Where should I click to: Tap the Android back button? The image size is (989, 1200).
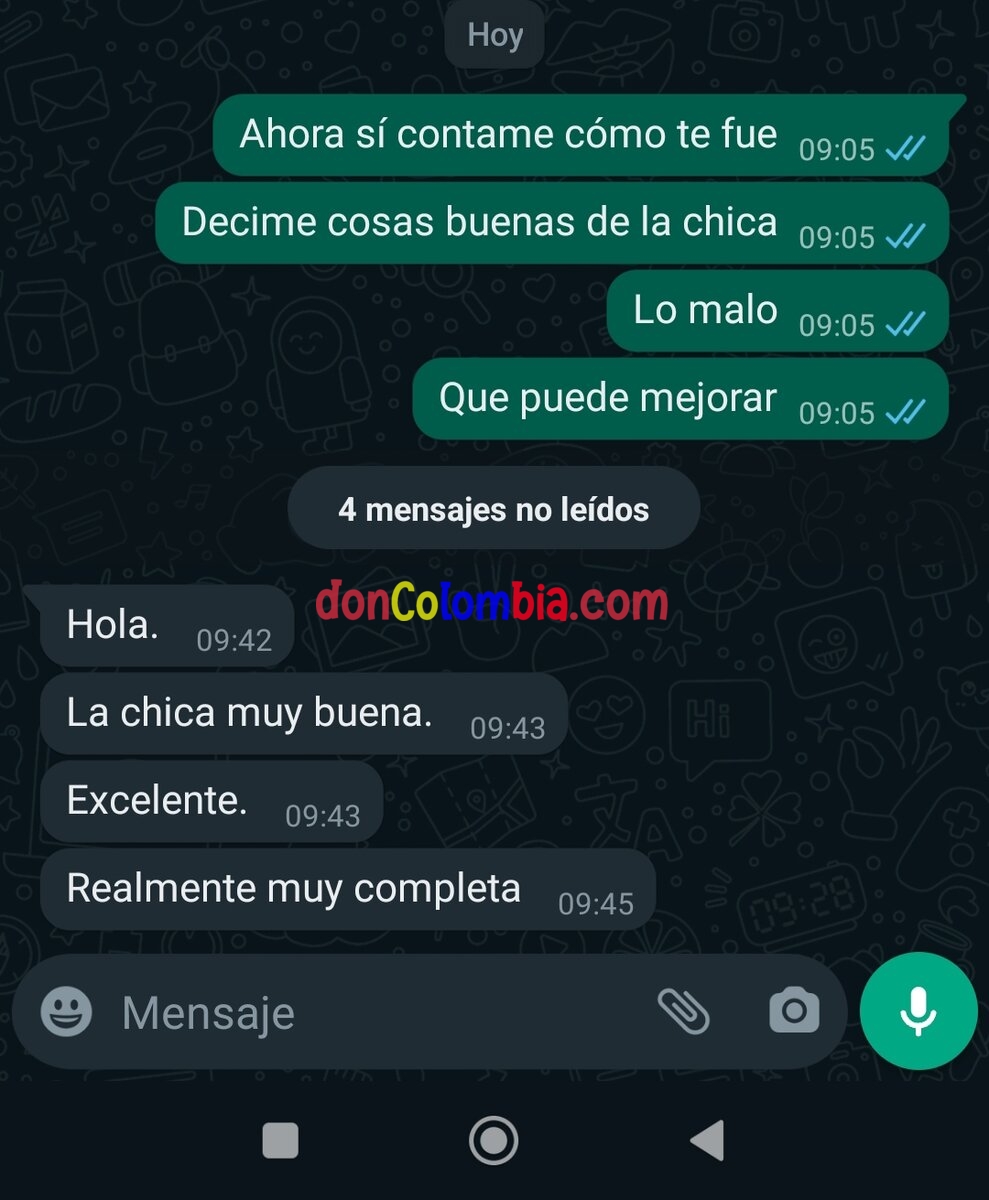point(707,1138)
